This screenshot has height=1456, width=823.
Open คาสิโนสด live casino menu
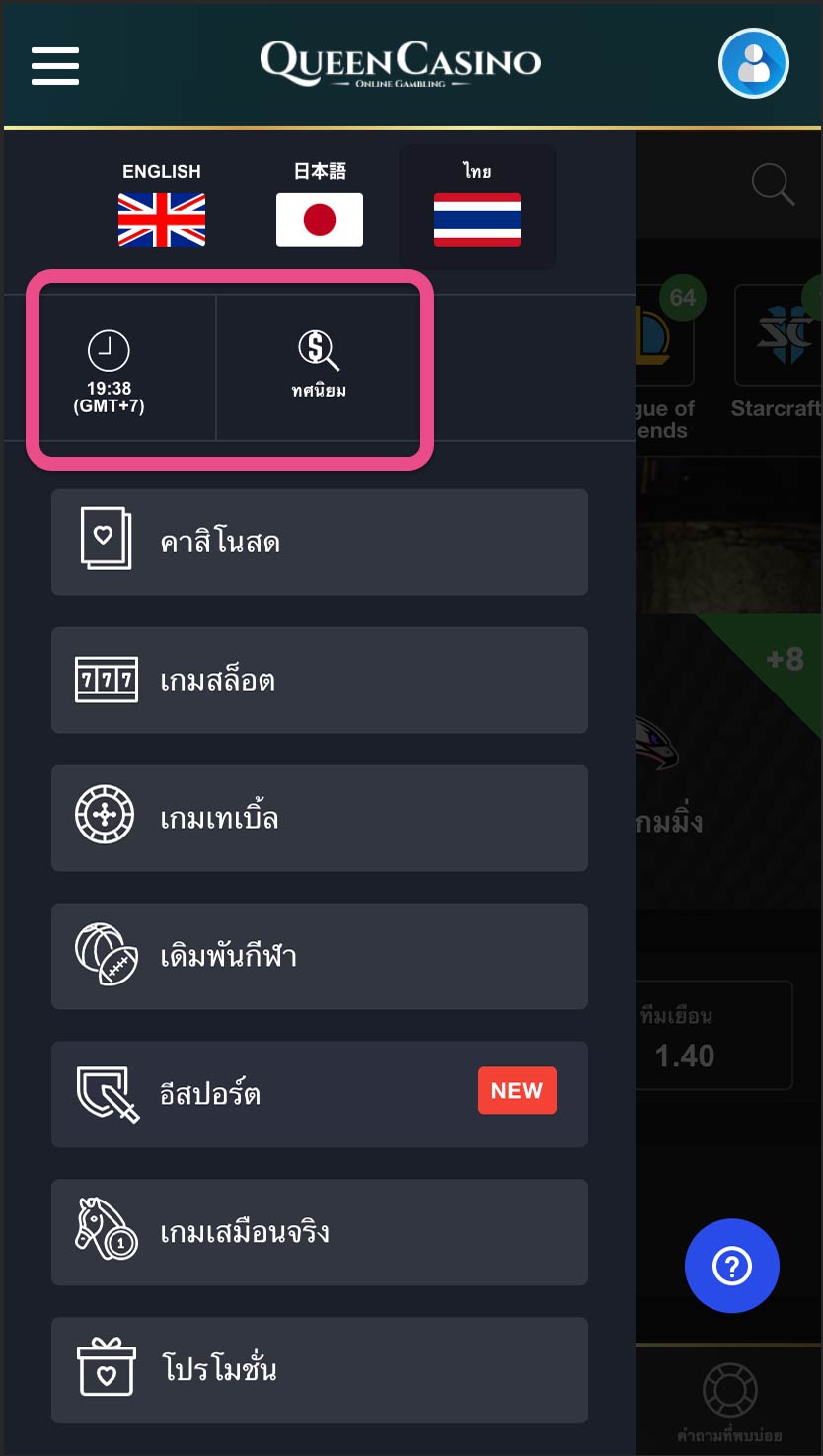point(319,542)
